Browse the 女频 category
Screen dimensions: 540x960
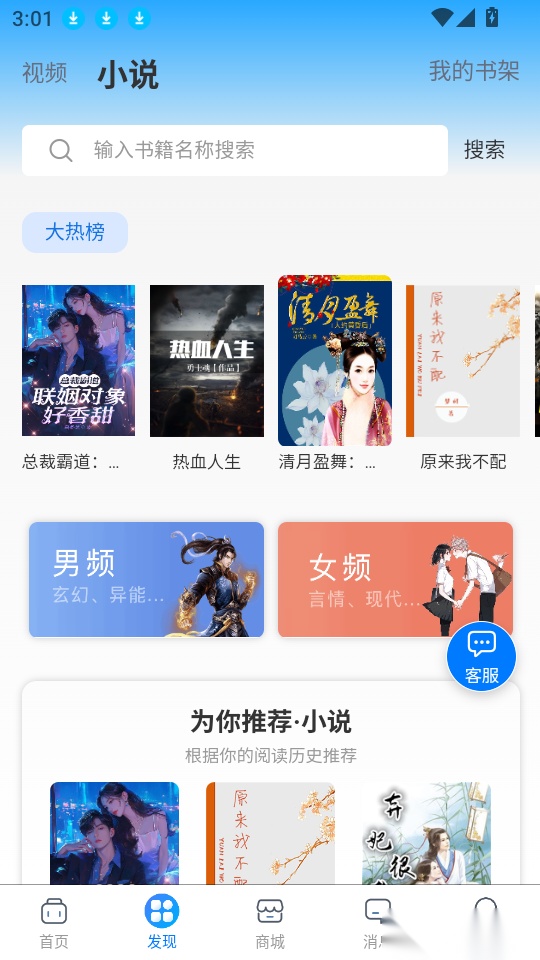pyautogui.click(x=395, y=579)
